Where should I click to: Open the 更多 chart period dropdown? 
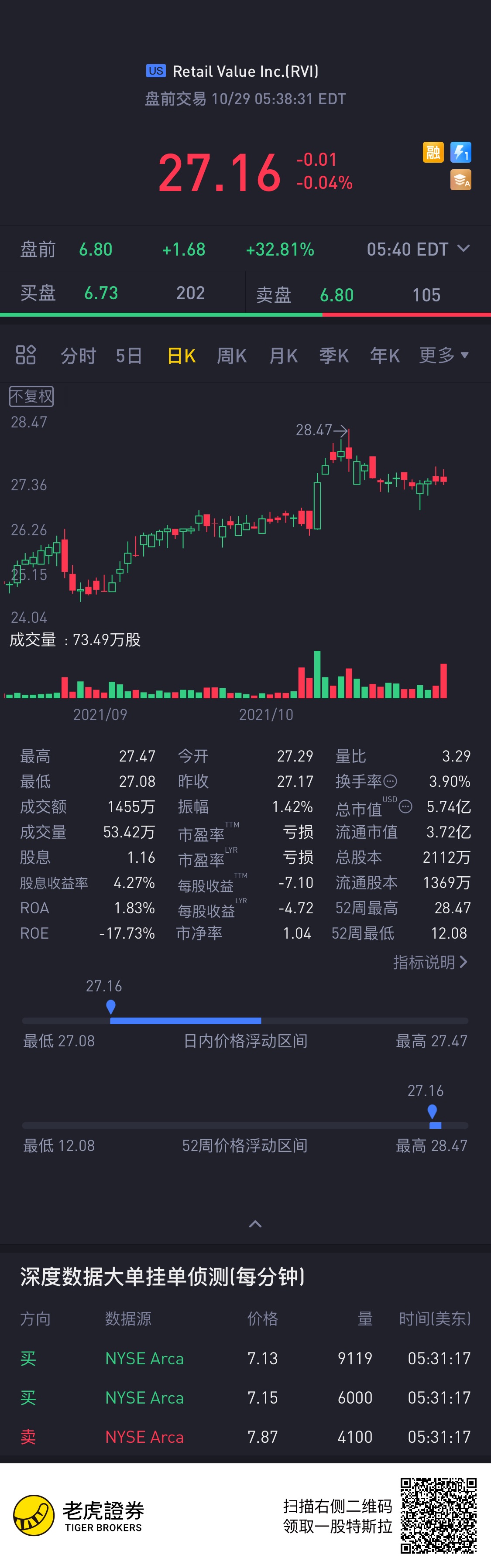pos(443,355)
